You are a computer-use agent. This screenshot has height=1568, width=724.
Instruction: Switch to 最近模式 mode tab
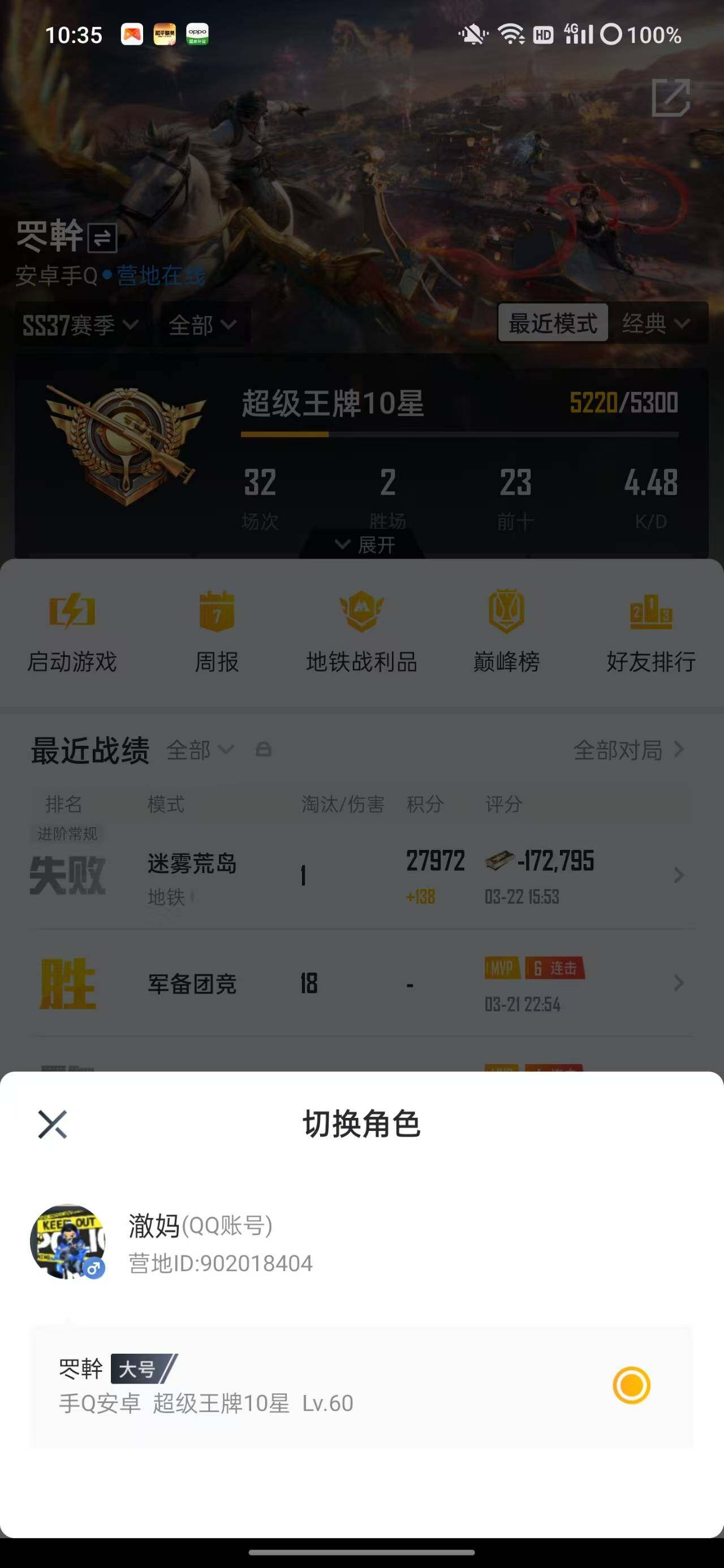[x=553, y=324]
